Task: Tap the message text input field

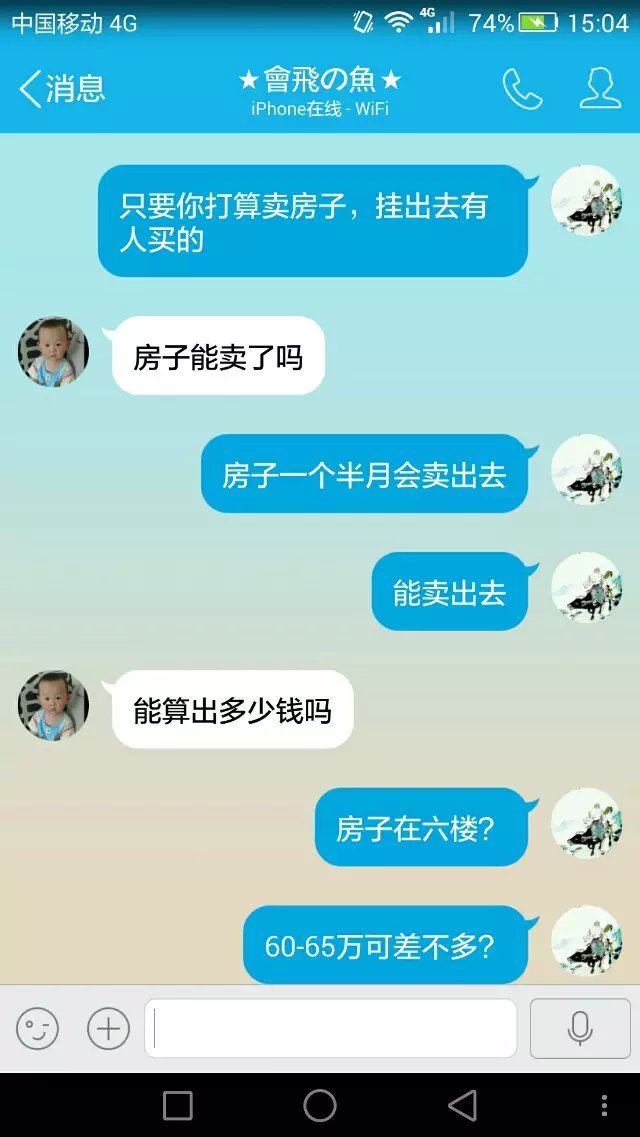Action: click(x=330, y=1028)
